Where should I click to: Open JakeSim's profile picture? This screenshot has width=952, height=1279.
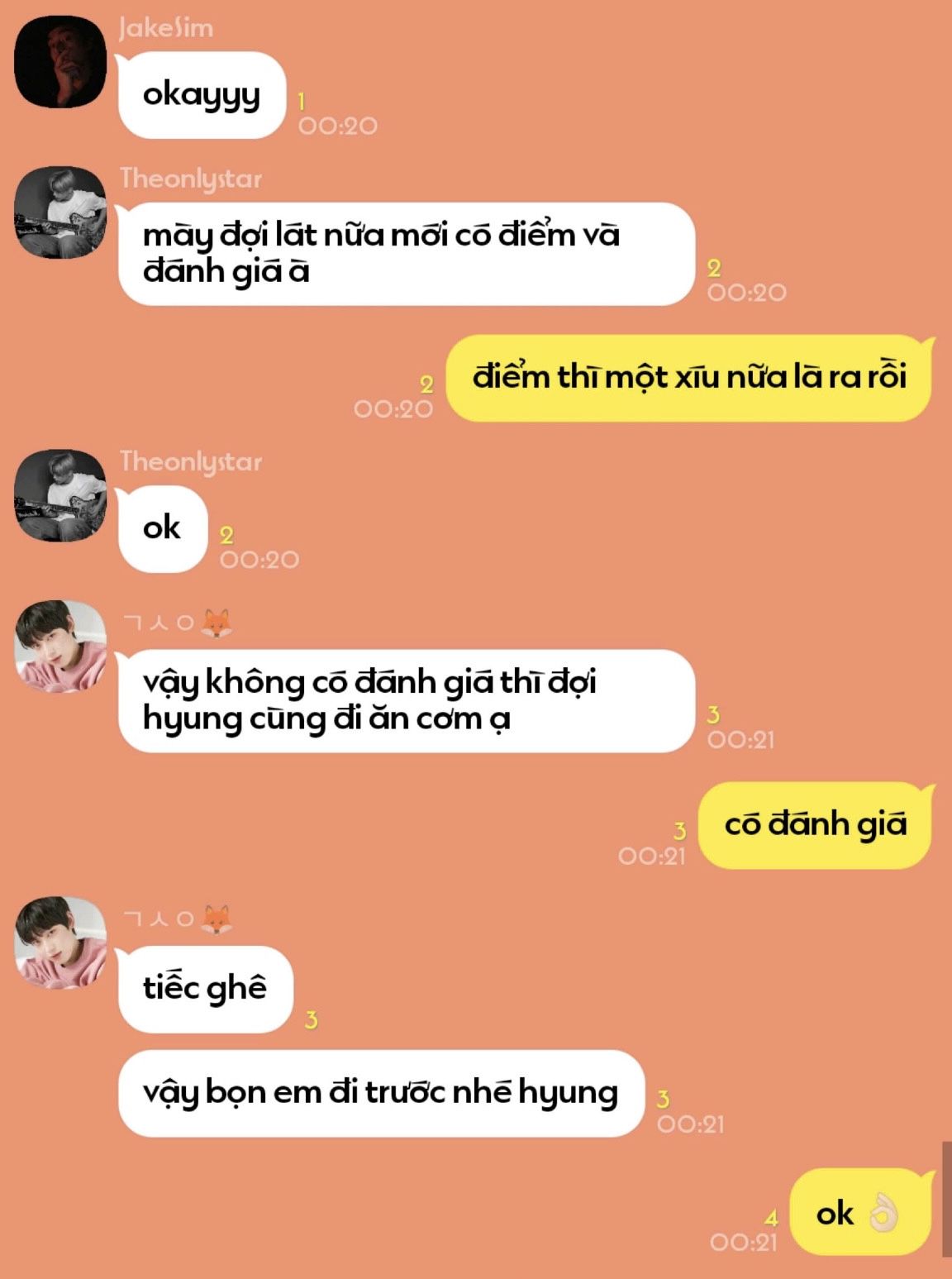coord(60,62)
